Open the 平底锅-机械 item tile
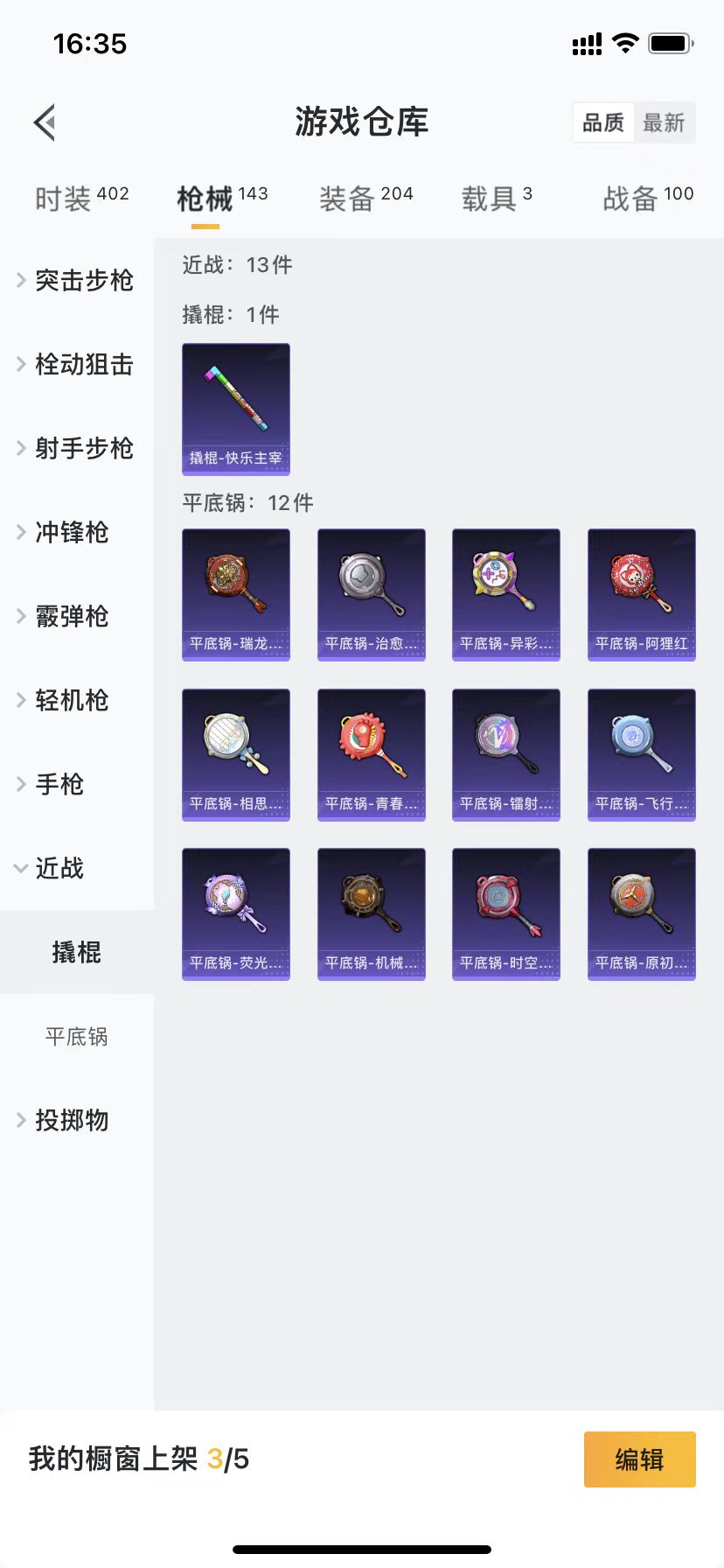Screen dimensions: 724x1568 pos(371,913)
